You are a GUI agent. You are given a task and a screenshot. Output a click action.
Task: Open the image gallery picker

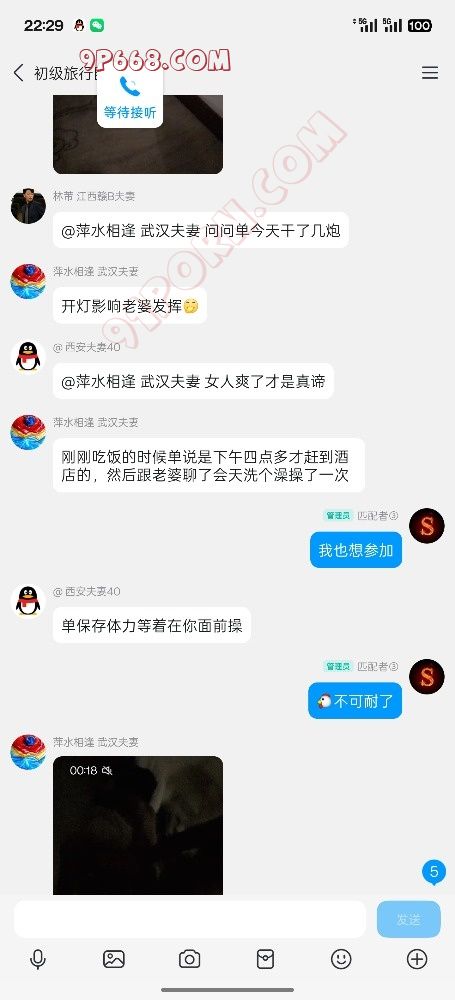pos(114,959)
